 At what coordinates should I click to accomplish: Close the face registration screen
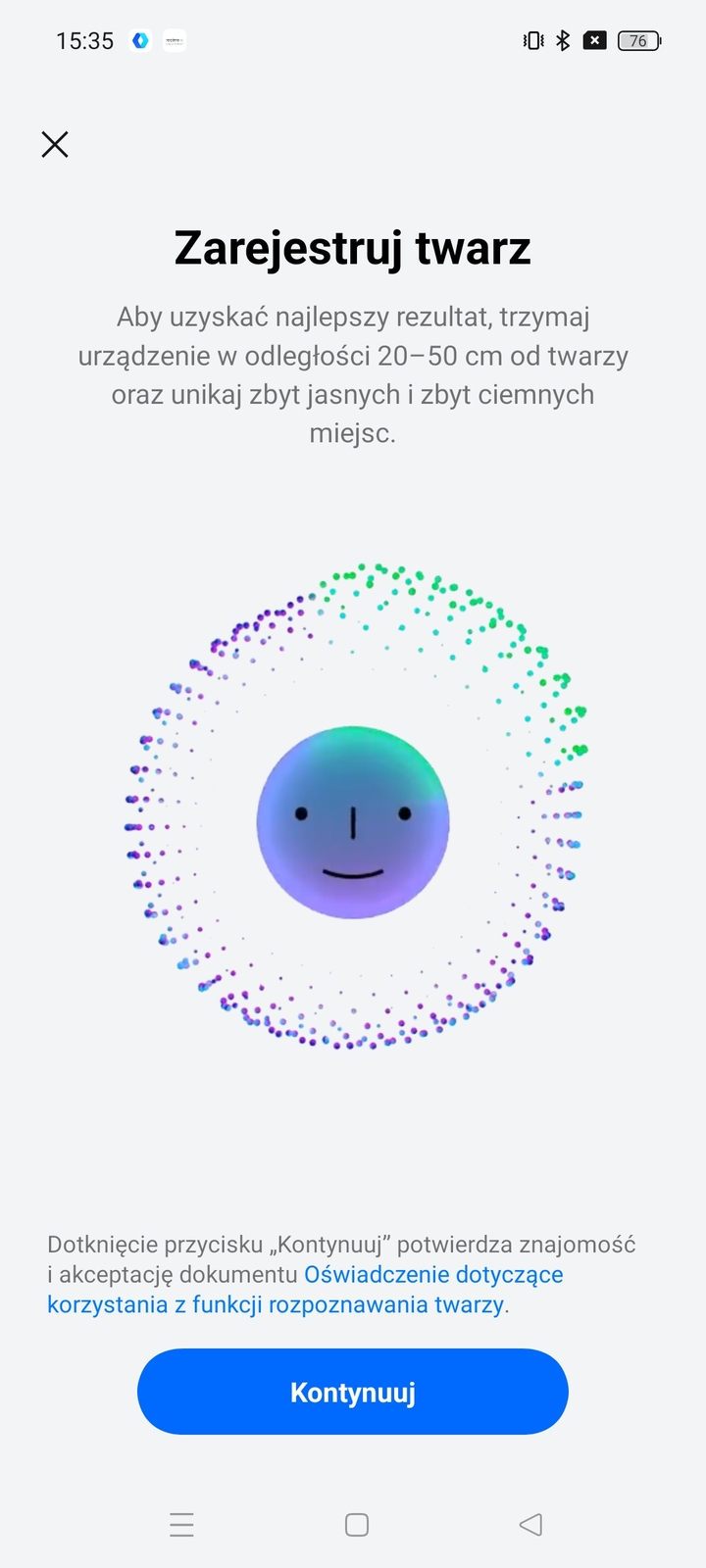55,145
